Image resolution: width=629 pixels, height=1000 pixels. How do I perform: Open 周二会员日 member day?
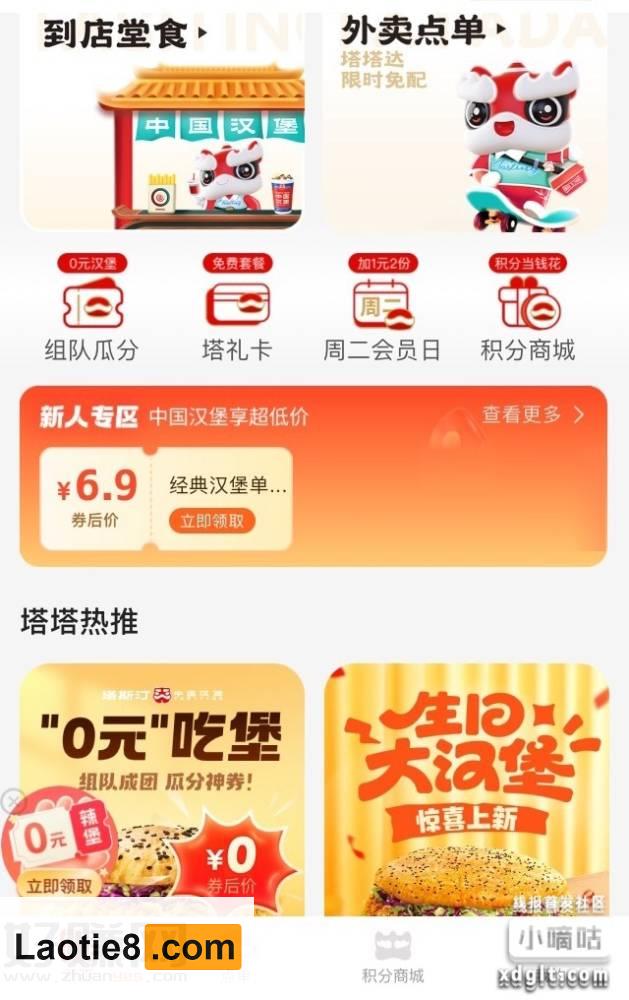[x=382, y=310]
